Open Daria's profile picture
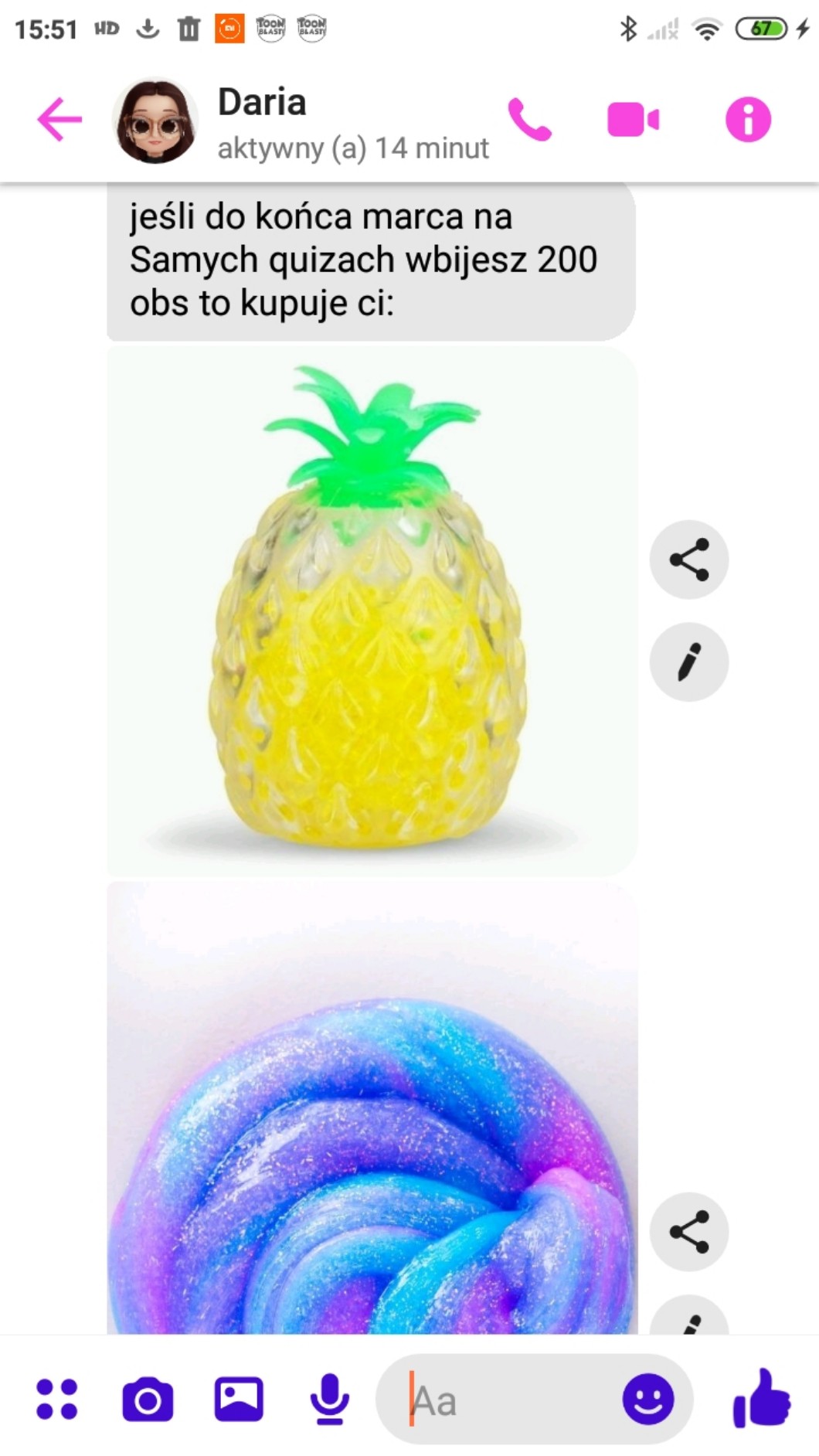819x1456 pixels. 155,121
